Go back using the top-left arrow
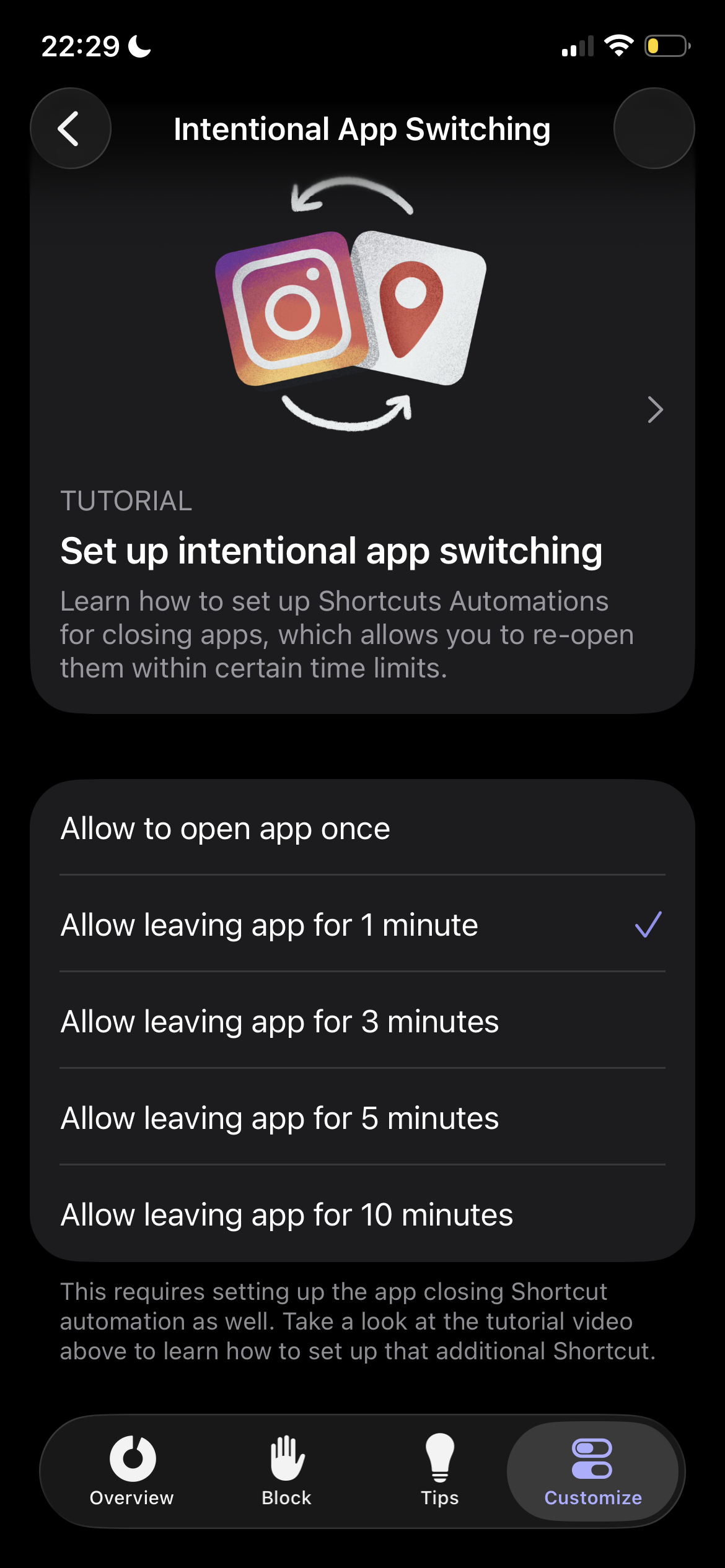 pos(70,128)
